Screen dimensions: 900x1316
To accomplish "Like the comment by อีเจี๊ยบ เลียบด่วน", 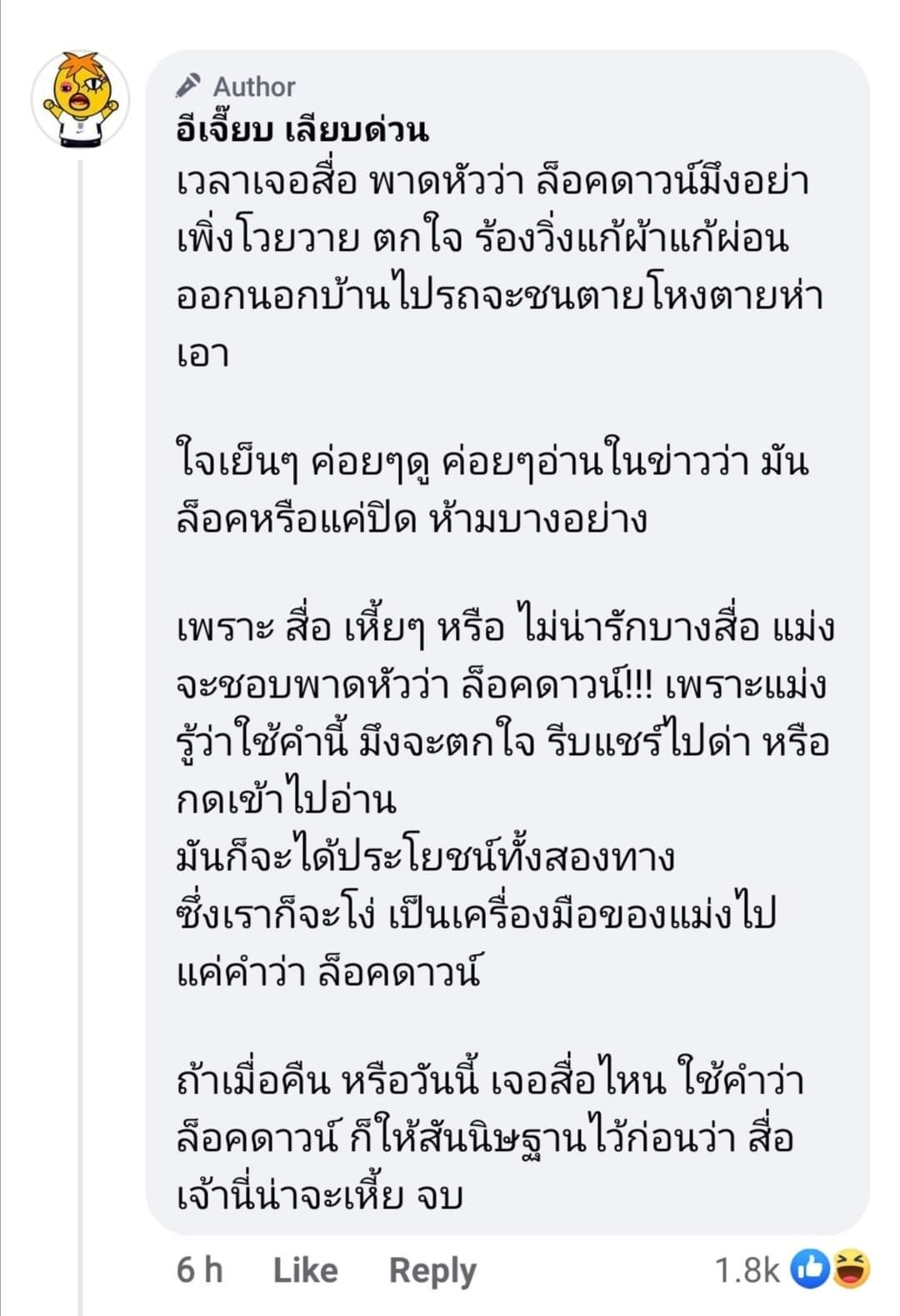I will 305,1270.
